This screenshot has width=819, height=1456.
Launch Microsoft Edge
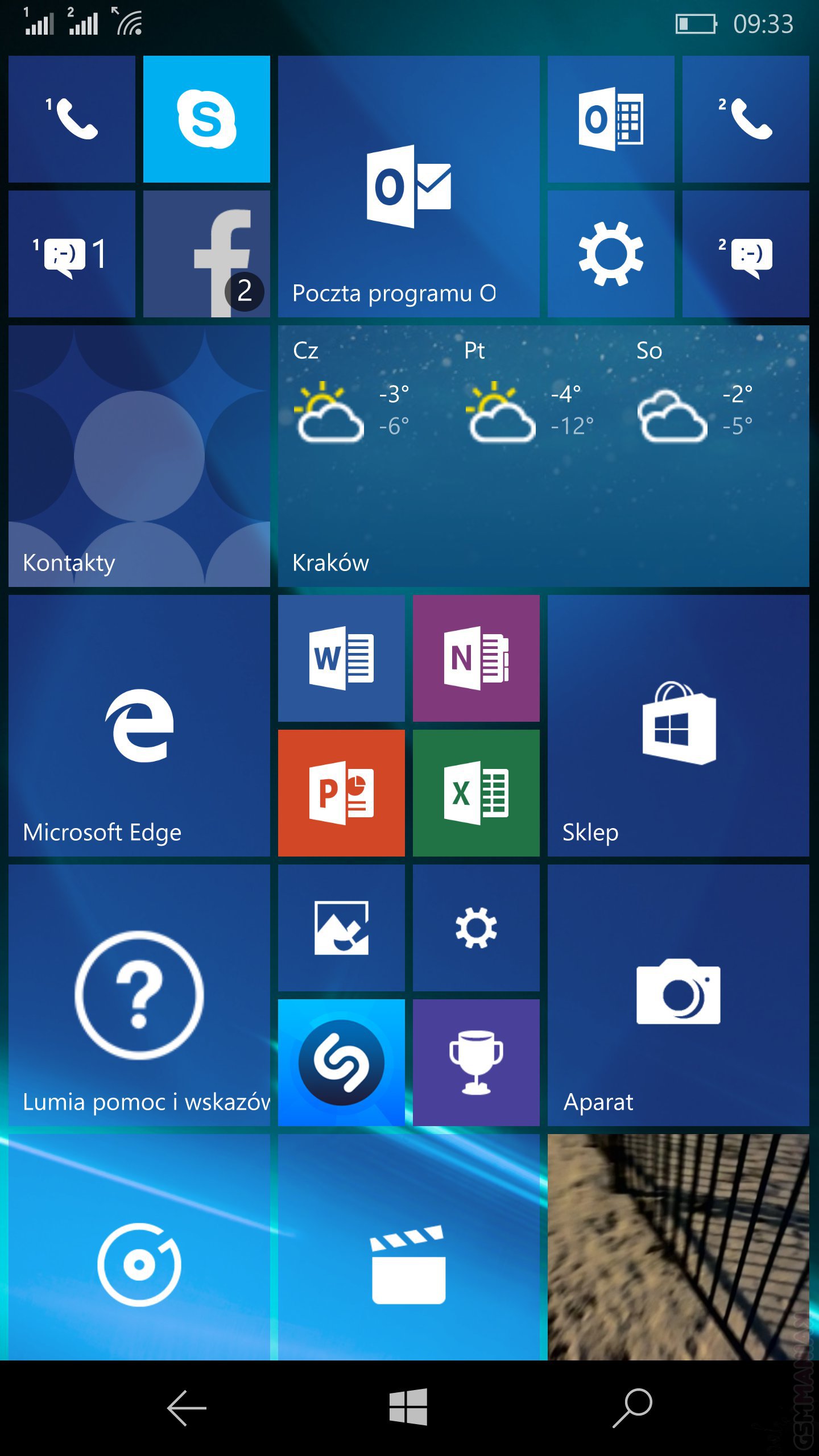tap(139, 726)
